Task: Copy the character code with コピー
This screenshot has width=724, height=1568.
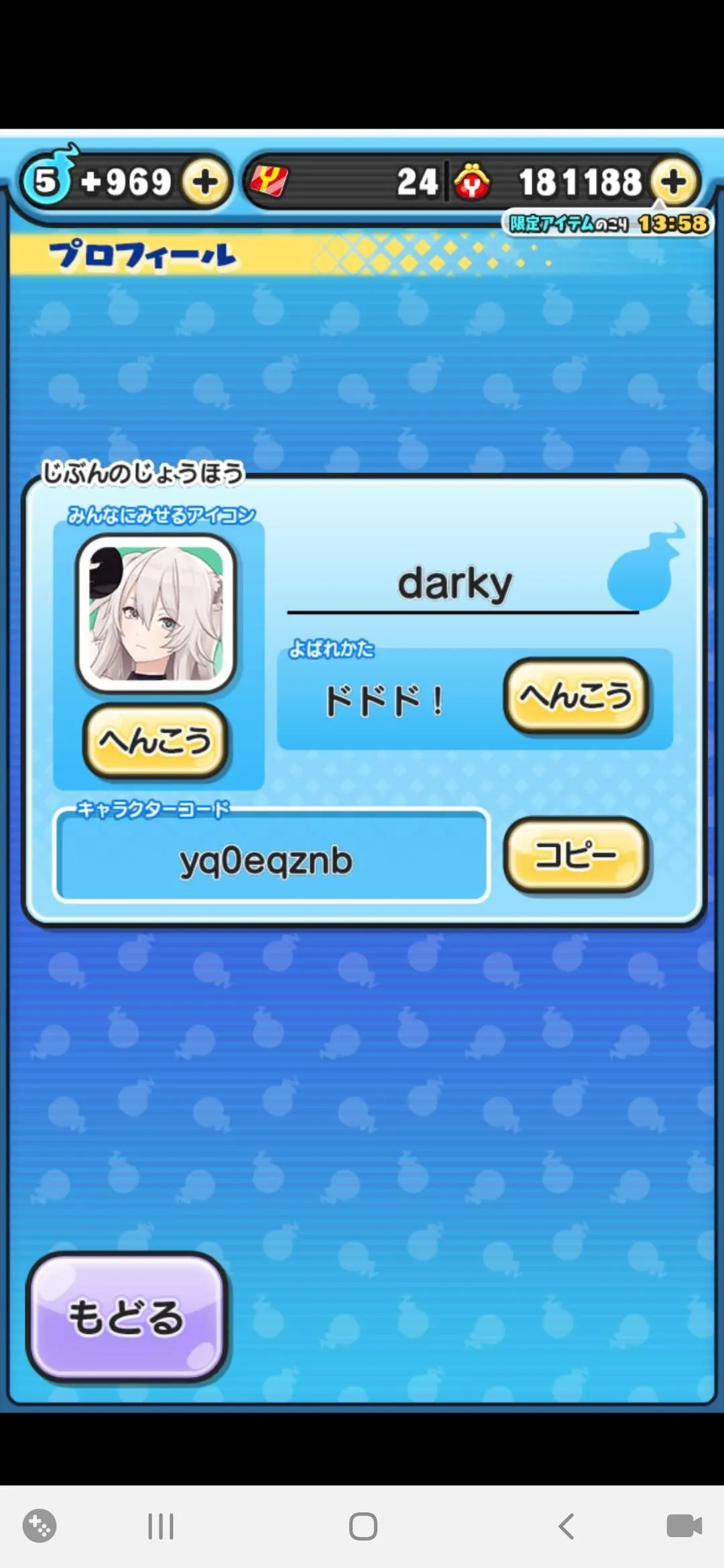Action: pyautogui.click(x=576, y=854)
